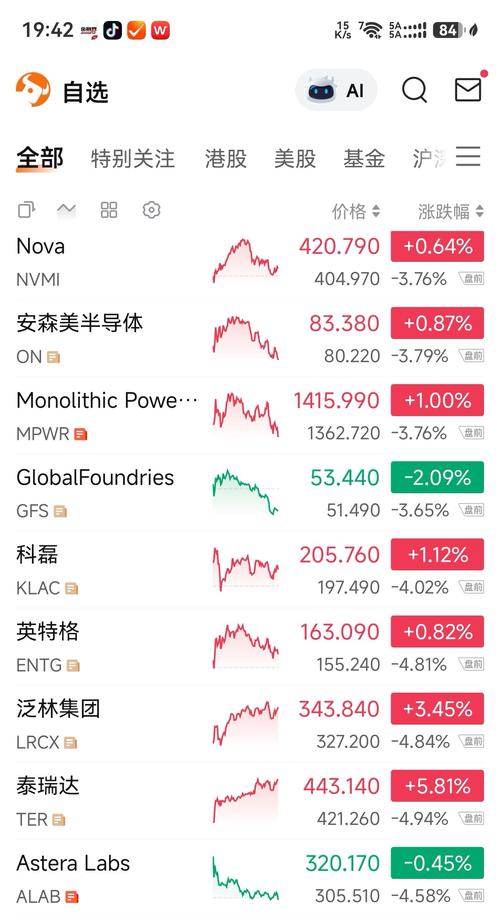The width and height of the screenshot is (500, 920).
Task: Toggle the mini chart display icon
Action: tap(66, 209)
